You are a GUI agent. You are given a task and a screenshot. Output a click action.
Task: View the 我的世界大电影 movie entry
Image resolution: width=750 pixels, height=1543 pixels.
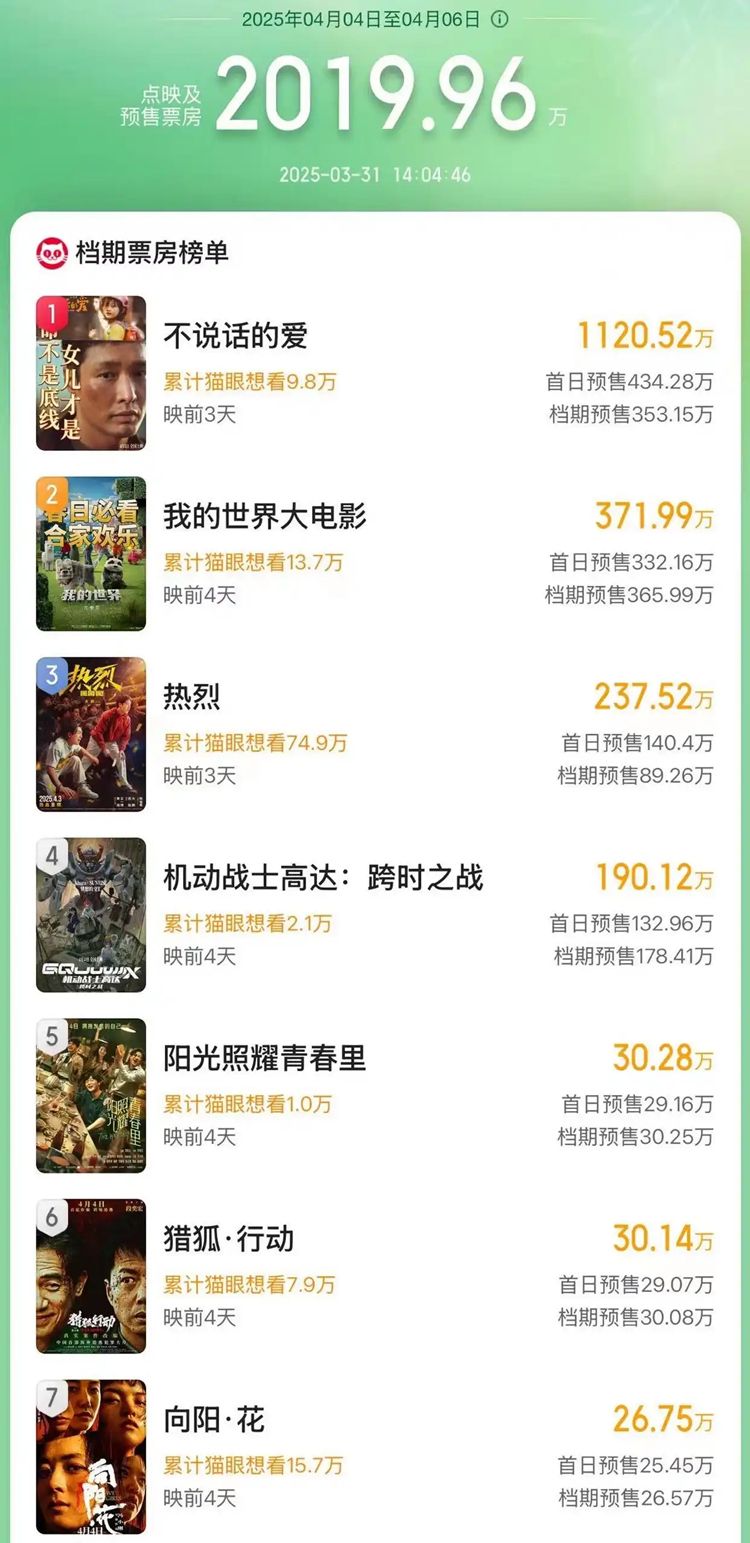point(265,516)
